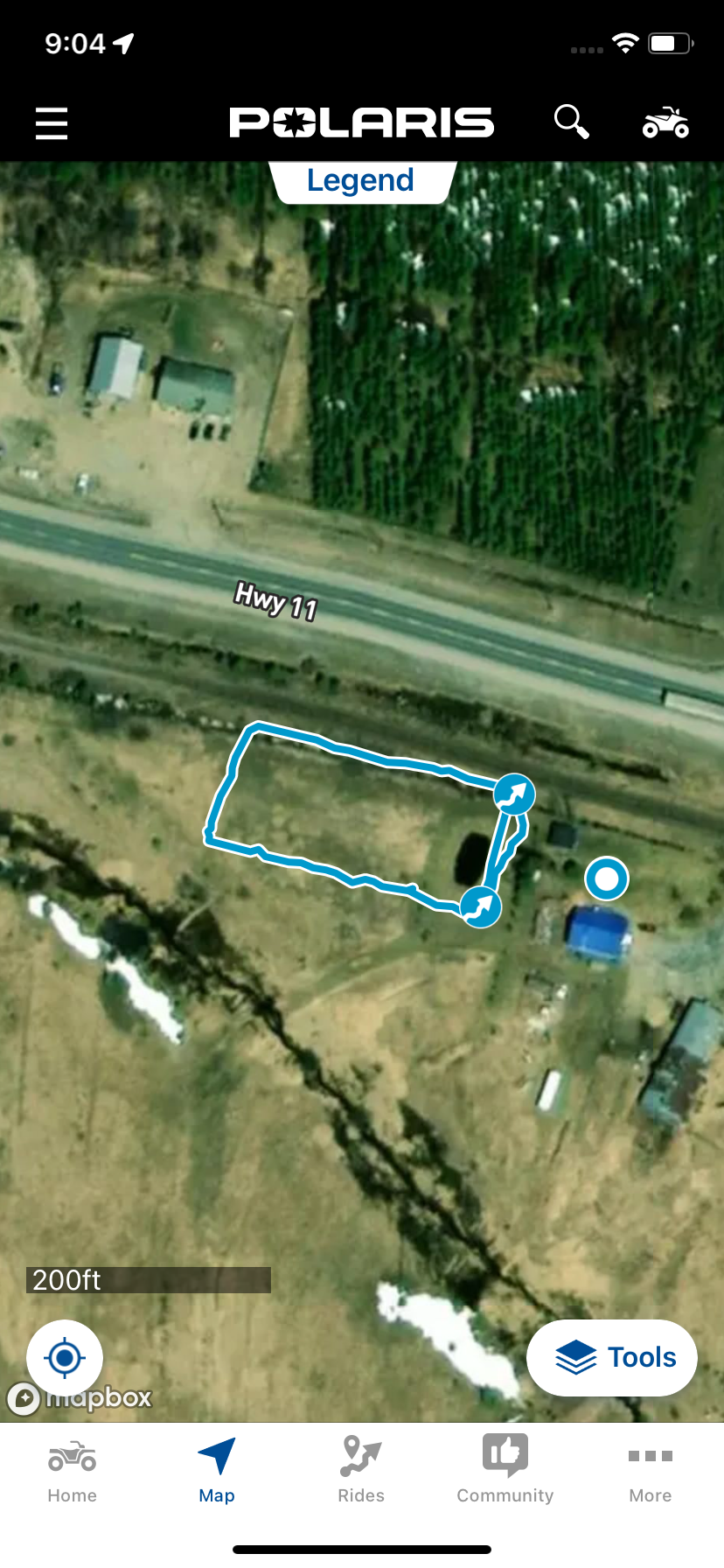
Task: Expand the Legend panel
Action: (x=360, y=181)
